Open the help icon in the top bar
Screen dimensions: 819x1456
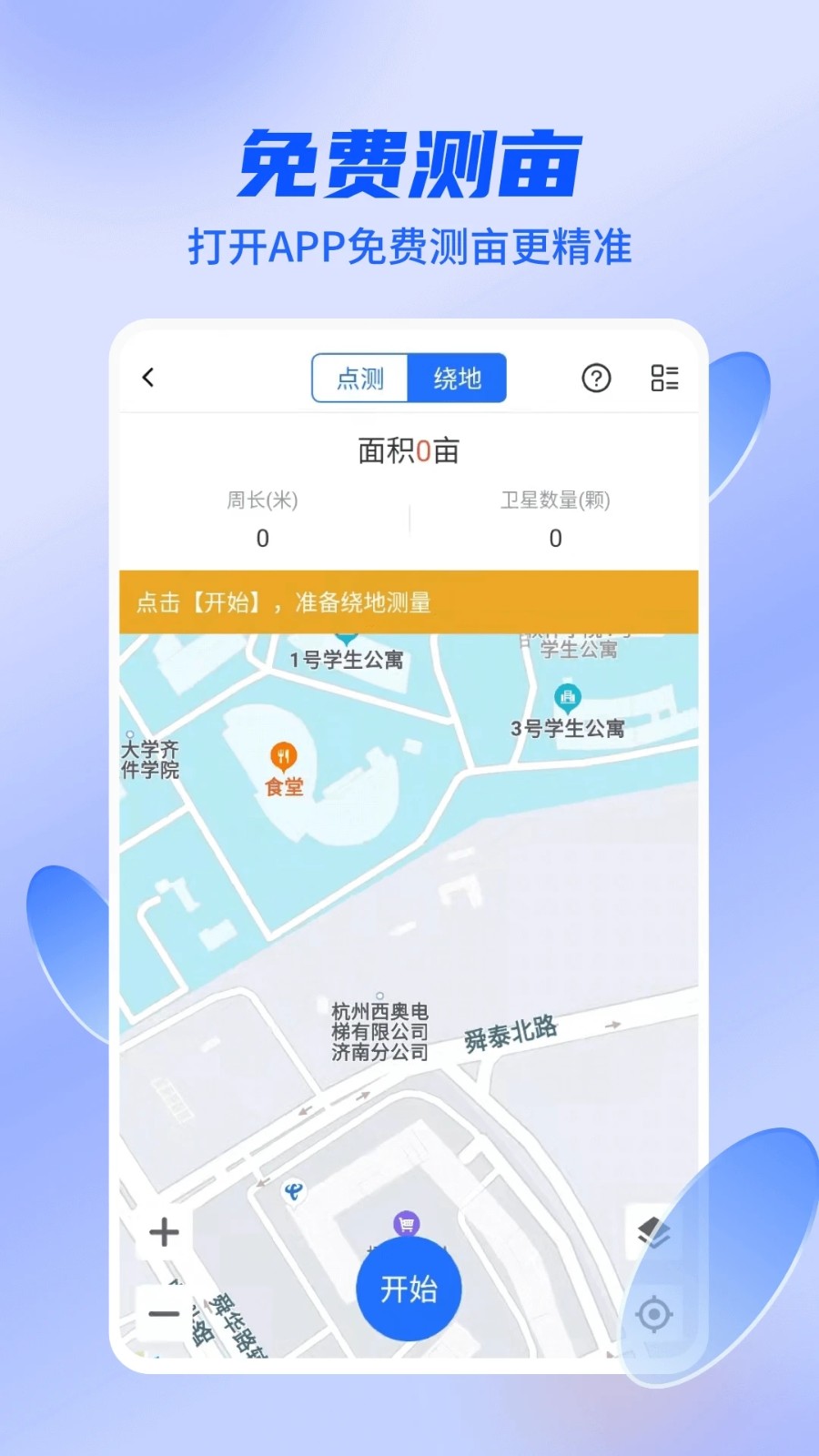coord(596,379)
